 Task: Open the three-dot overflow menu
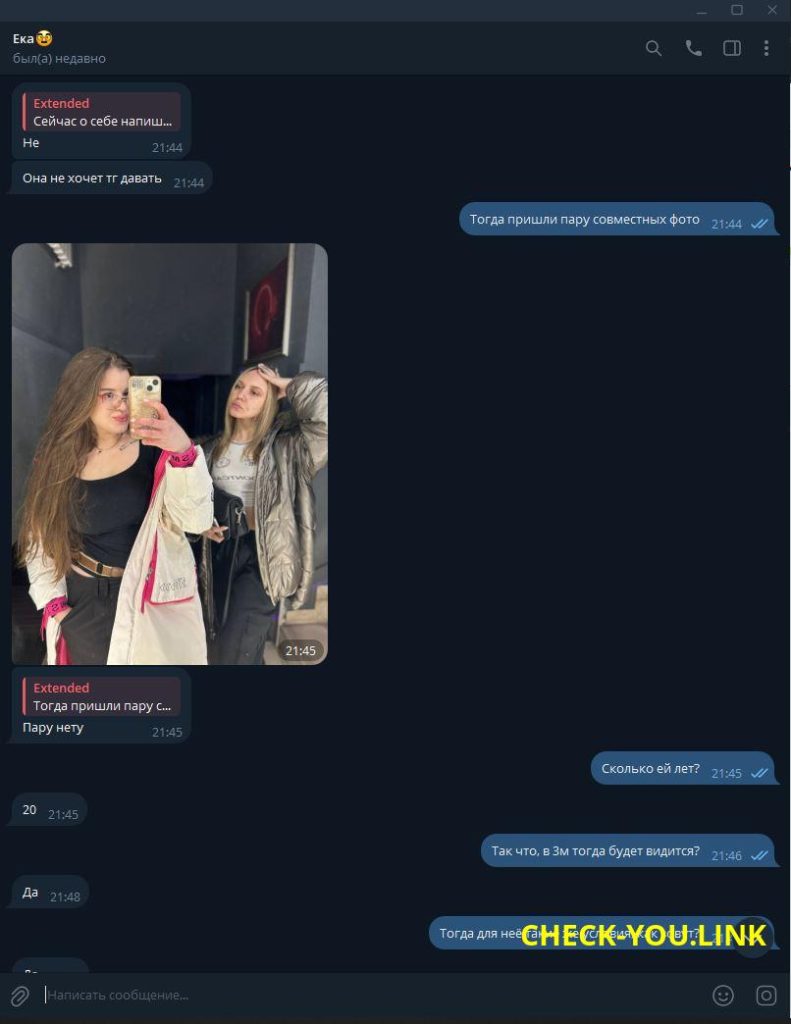click(x=766, y=48)
